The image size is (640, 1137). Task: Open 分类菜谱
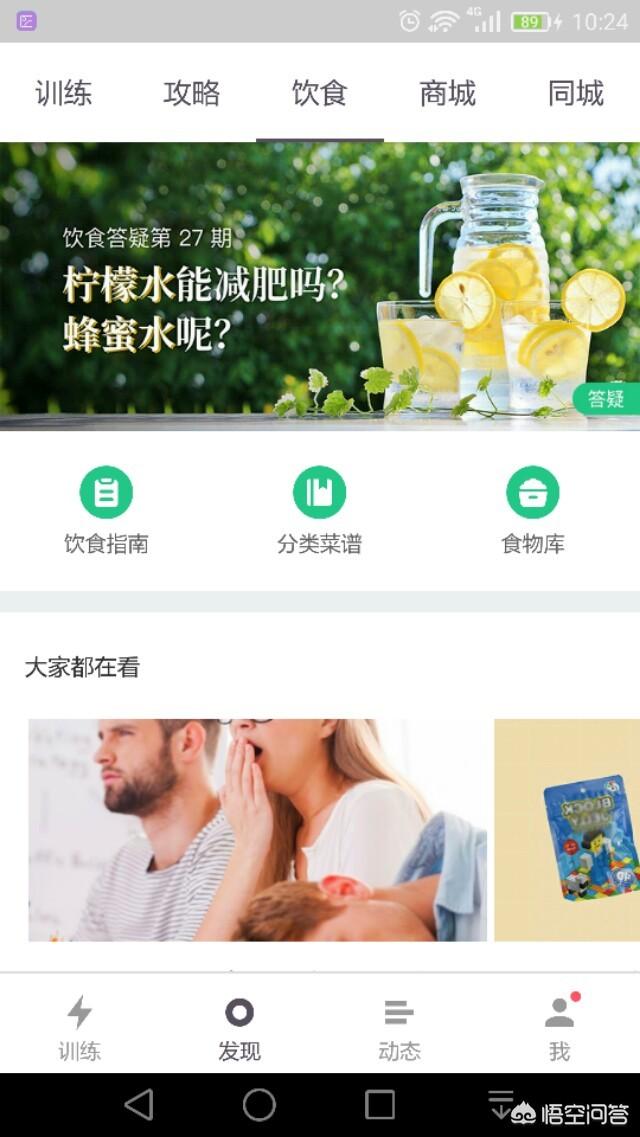[x=320, y=510]
